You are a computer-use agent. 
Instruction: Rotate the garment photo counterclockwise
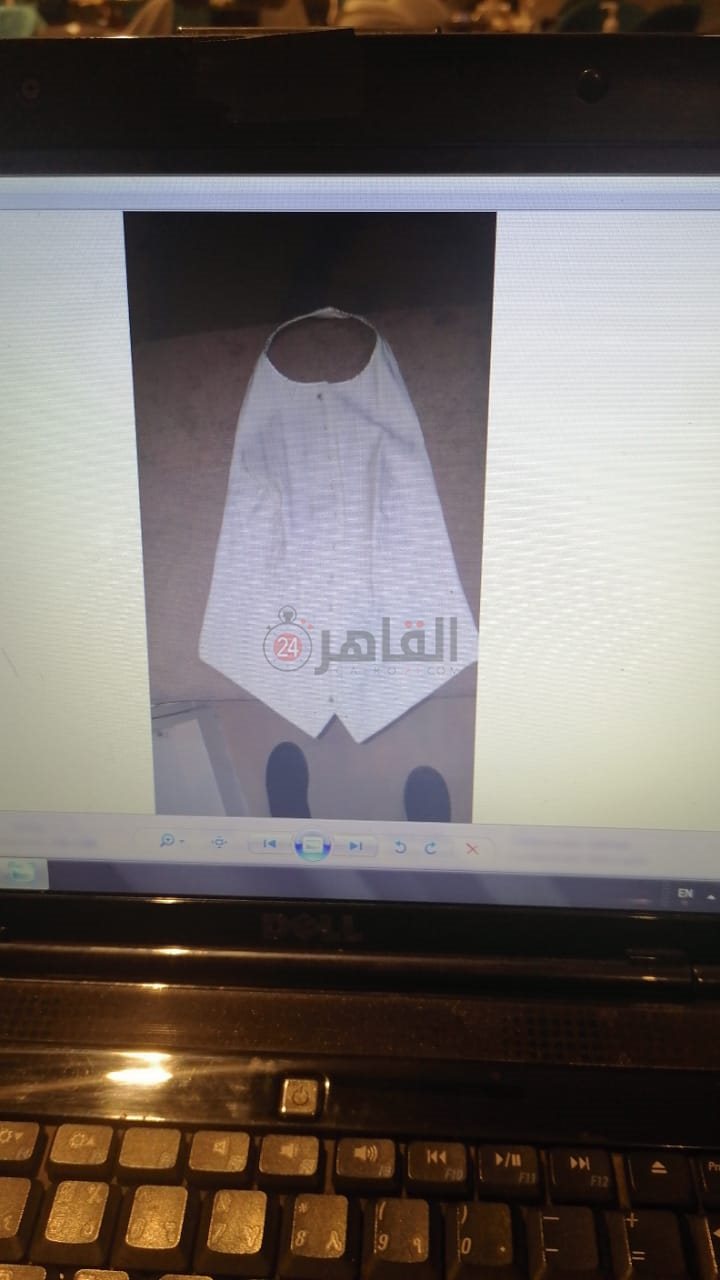pyautogui.click(x=400, y=845)
